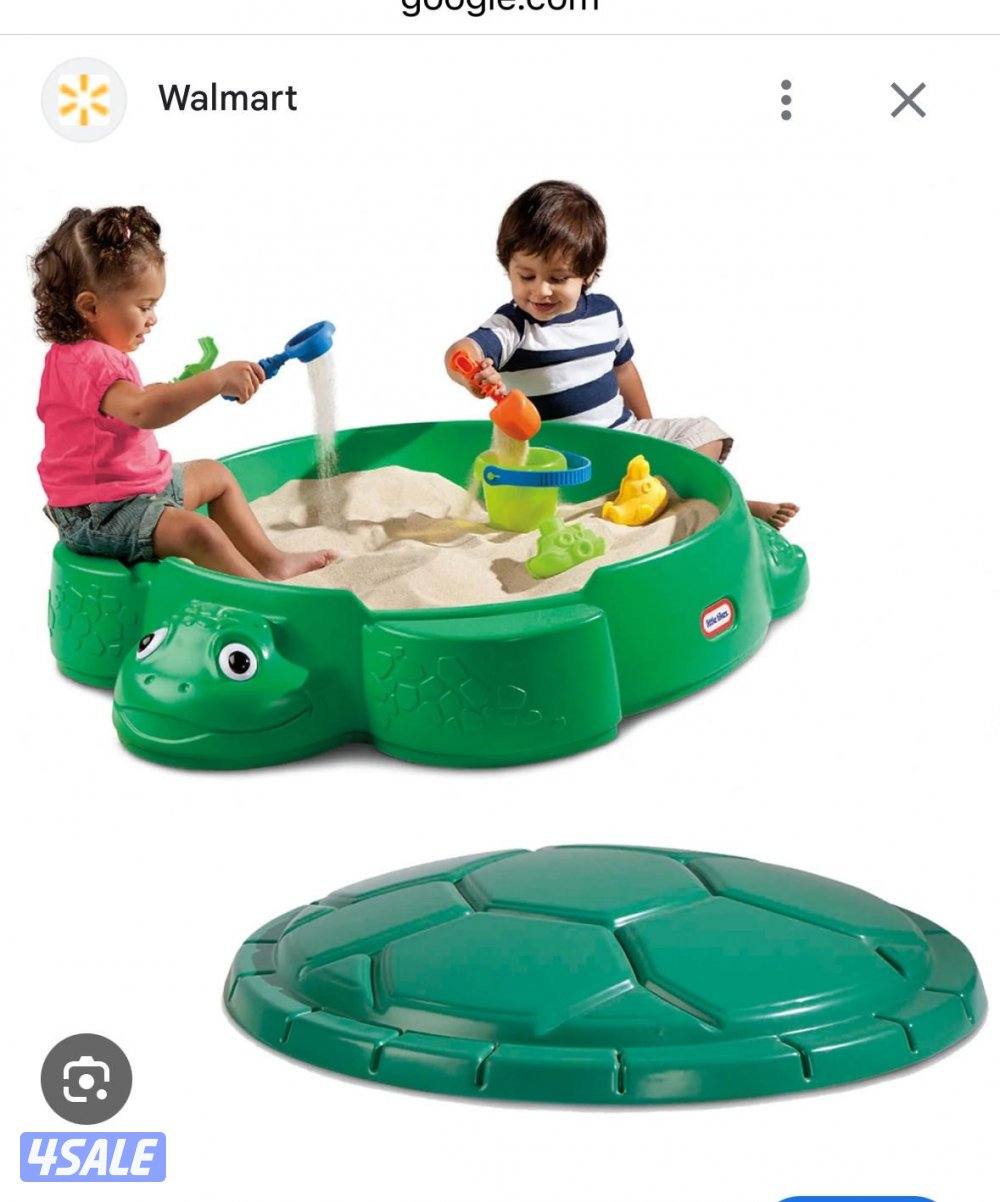Close the image viewer
Viewport: 1000px width, 1202px height.
pos(907,100)
